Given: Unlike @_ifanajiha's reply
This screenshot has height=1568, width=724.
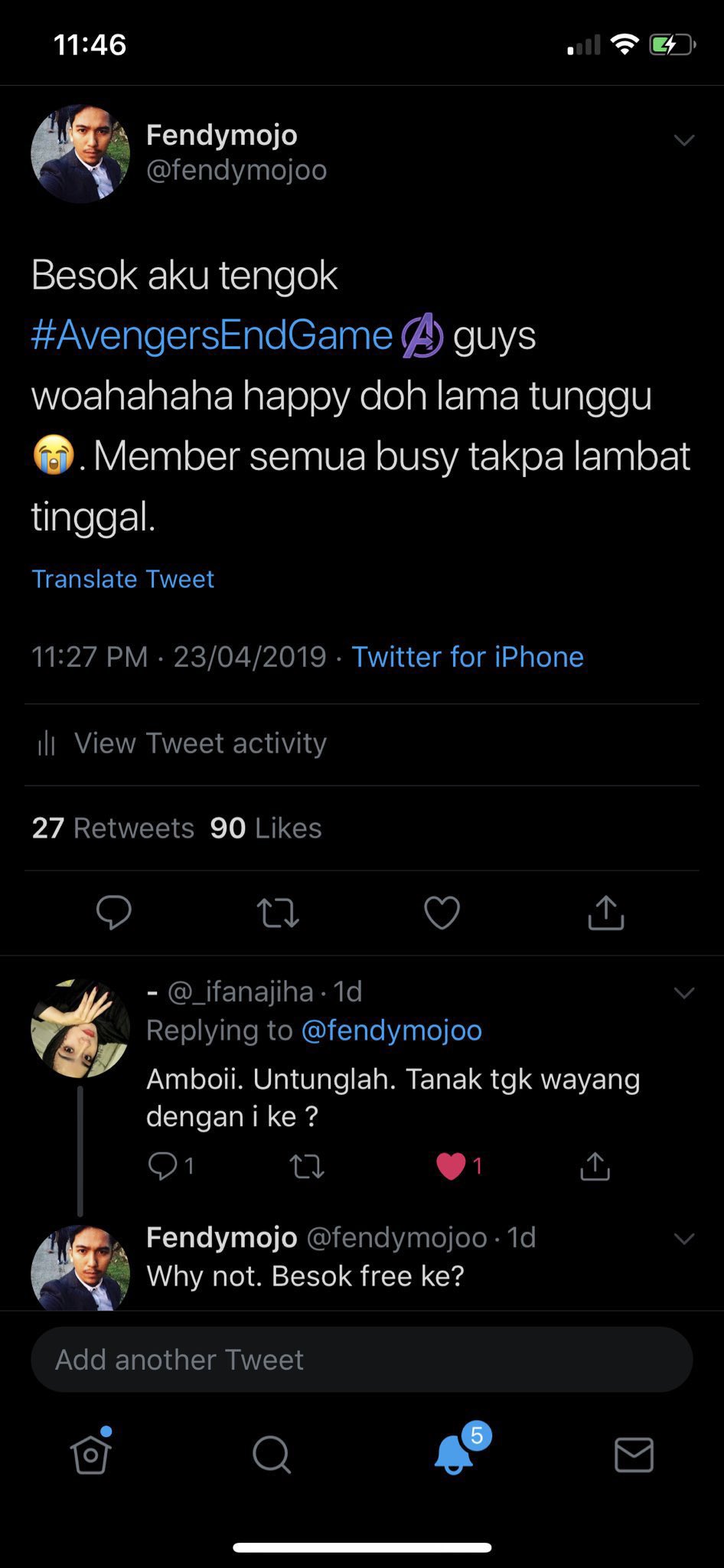Looking at the screenshot, I should tap(451, 1166).
